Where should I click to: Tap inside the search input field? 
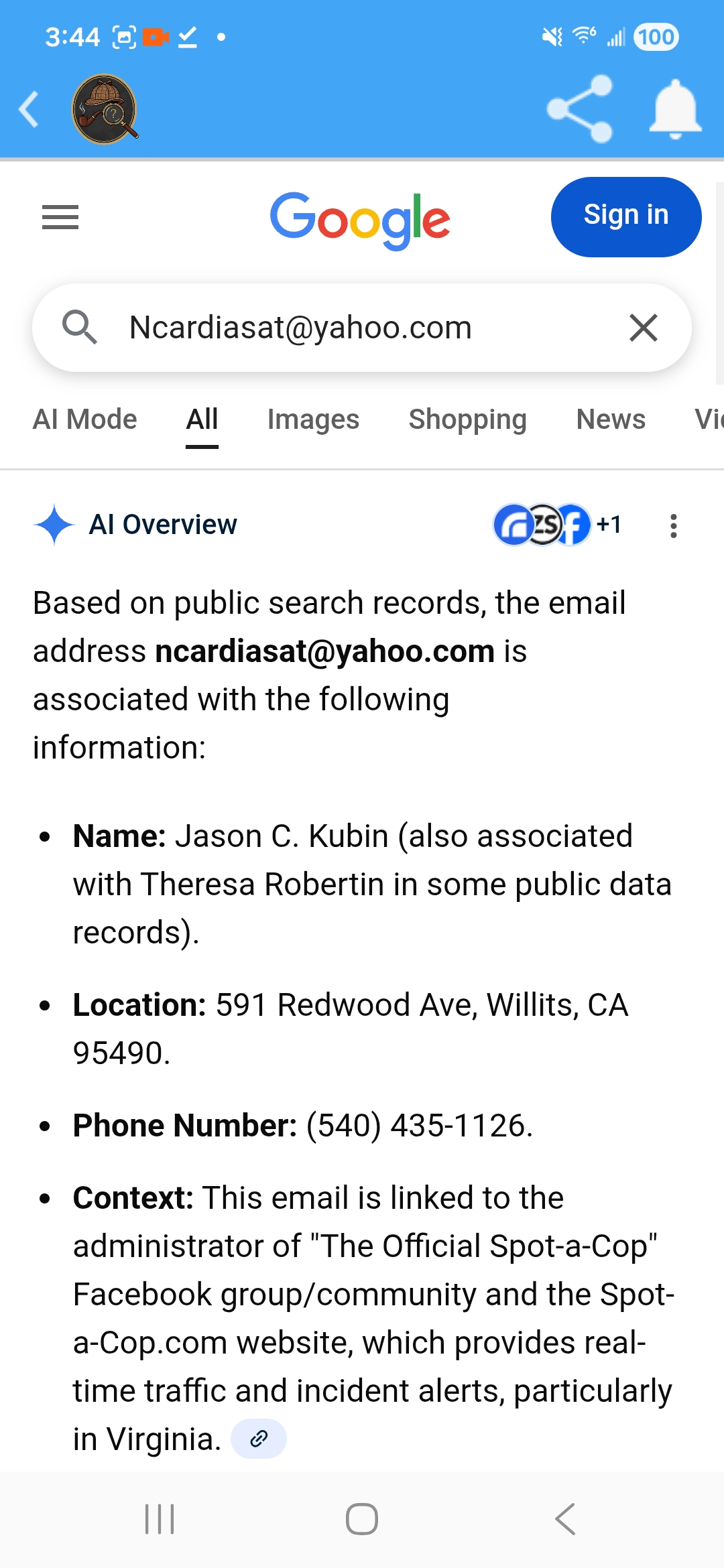tap(302, 328)
